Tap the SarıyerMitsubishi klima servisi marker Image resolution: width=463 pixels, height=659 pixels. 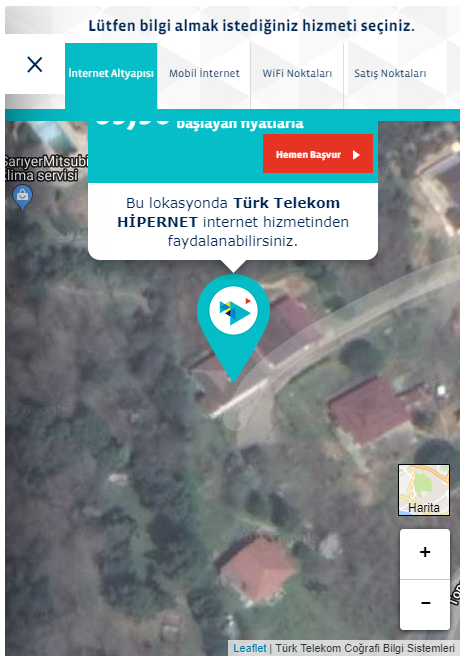tap(23, 197)
